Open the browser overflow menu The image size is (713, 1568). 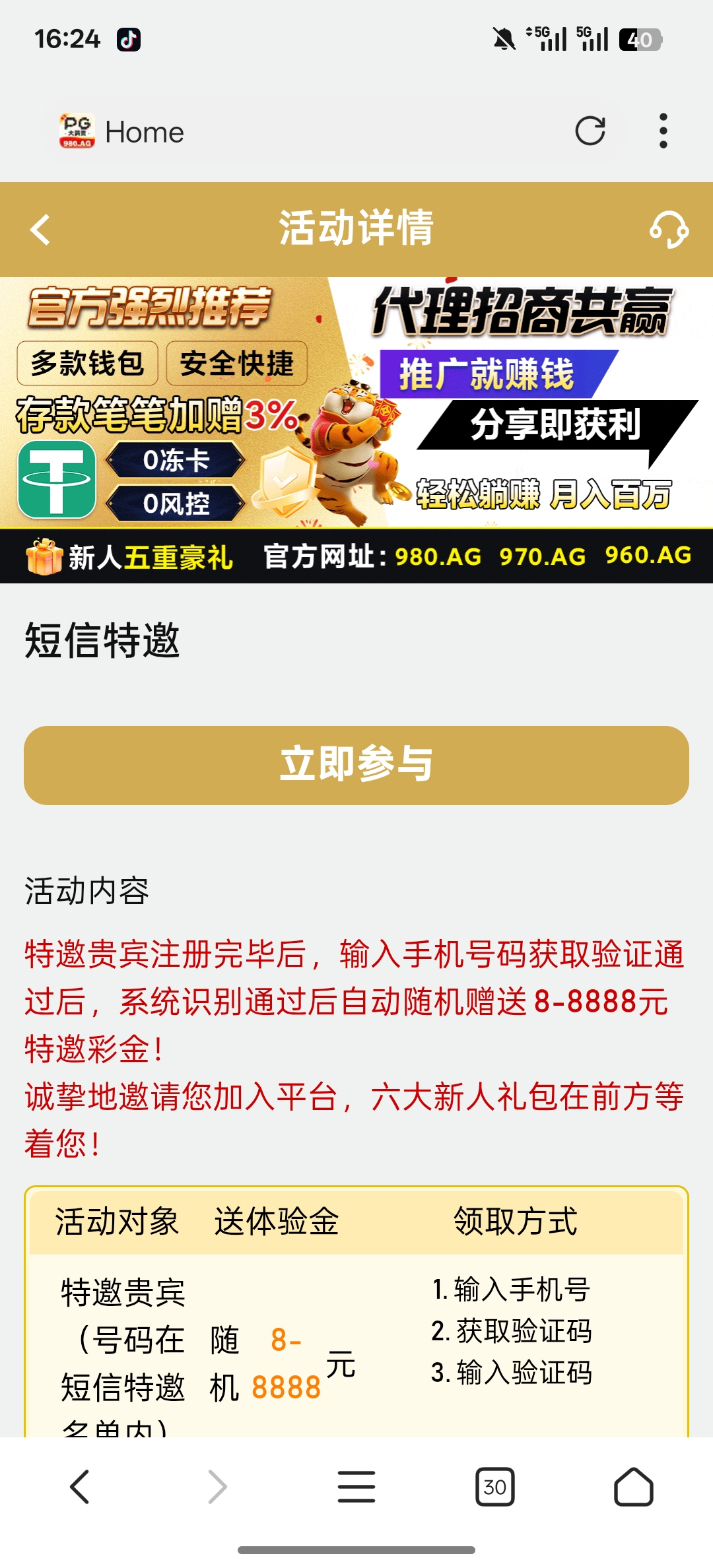click(663, 131)
